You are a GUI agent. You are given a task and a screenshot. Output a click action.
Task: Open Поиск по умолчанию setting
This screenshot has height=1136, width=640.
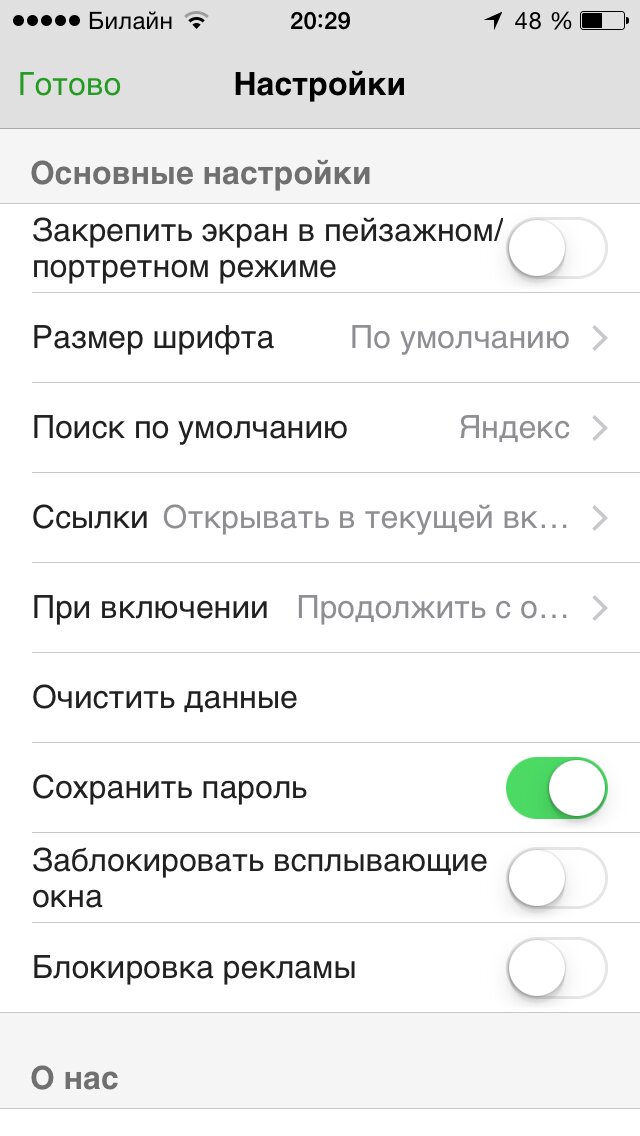click(320, 428)
